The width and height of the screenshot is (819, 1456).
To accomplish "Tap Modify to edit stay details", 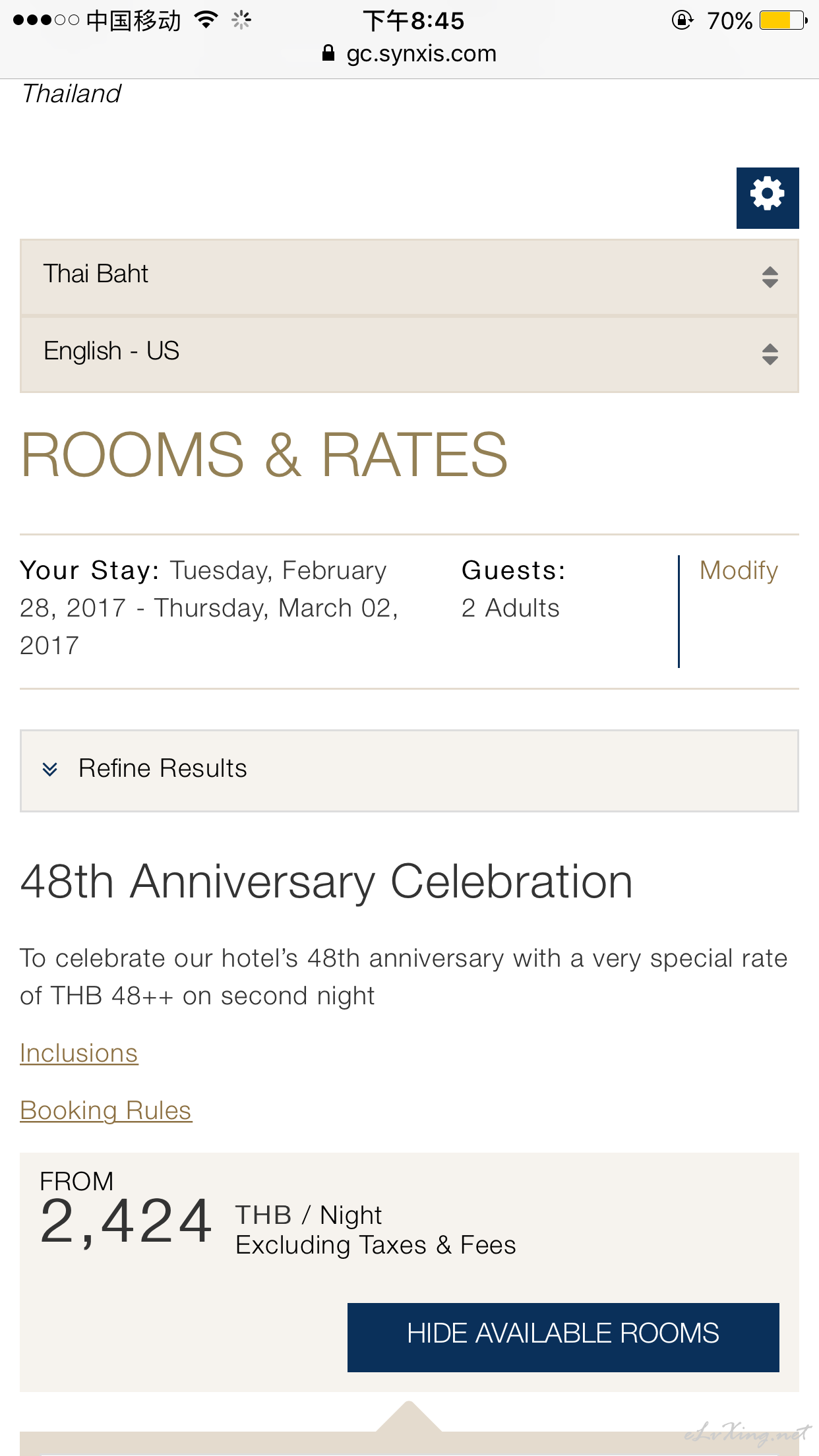I will click(x=739, y=570).
